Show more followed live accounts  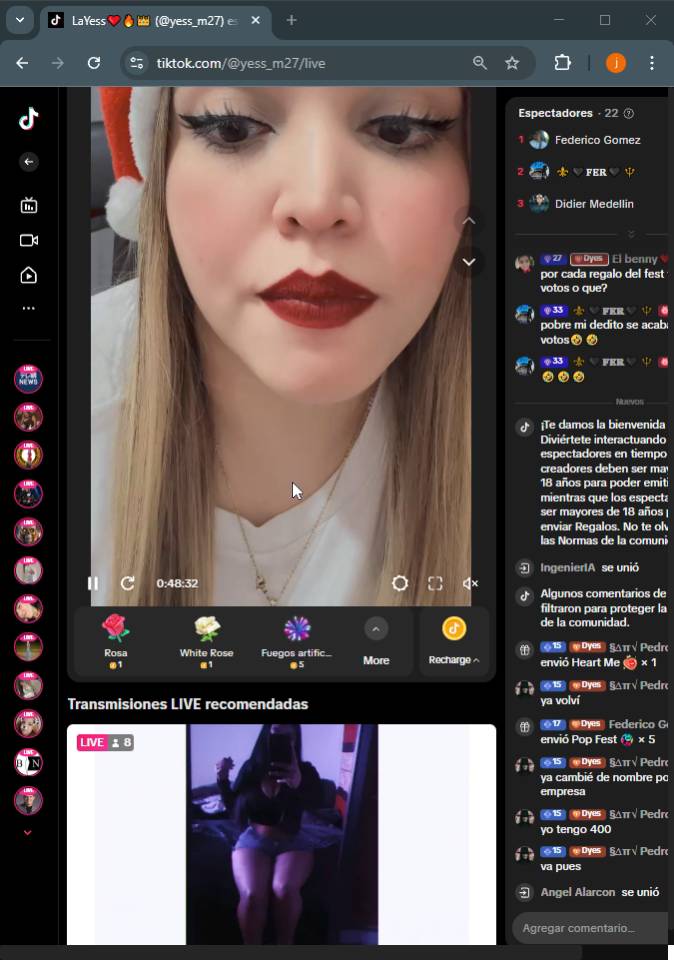[x=28, y=832]
